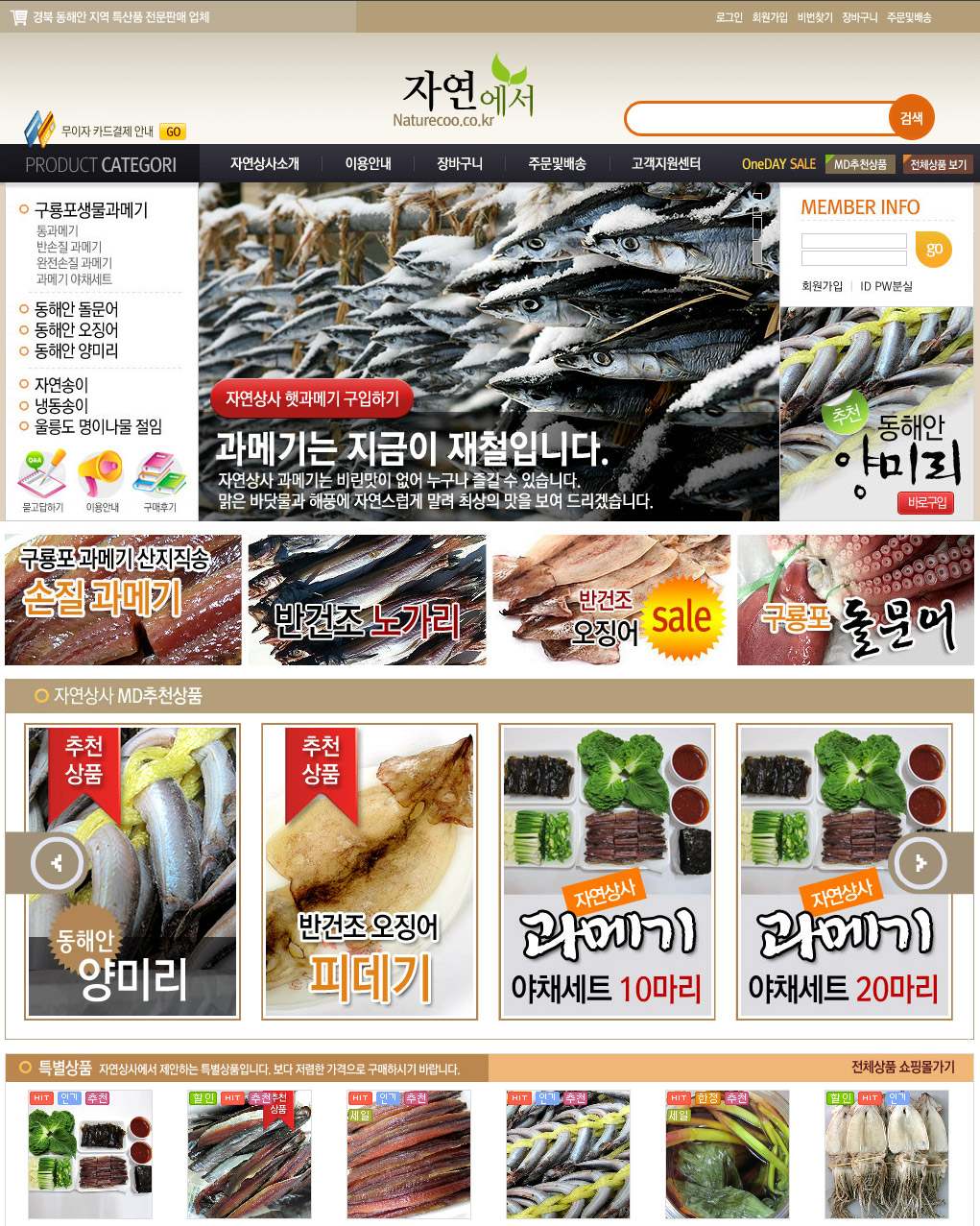Viewport: 980px width, 1226px height.
Task: Tap the go login button under MEMBER INFO
Action: click(933, 250)
